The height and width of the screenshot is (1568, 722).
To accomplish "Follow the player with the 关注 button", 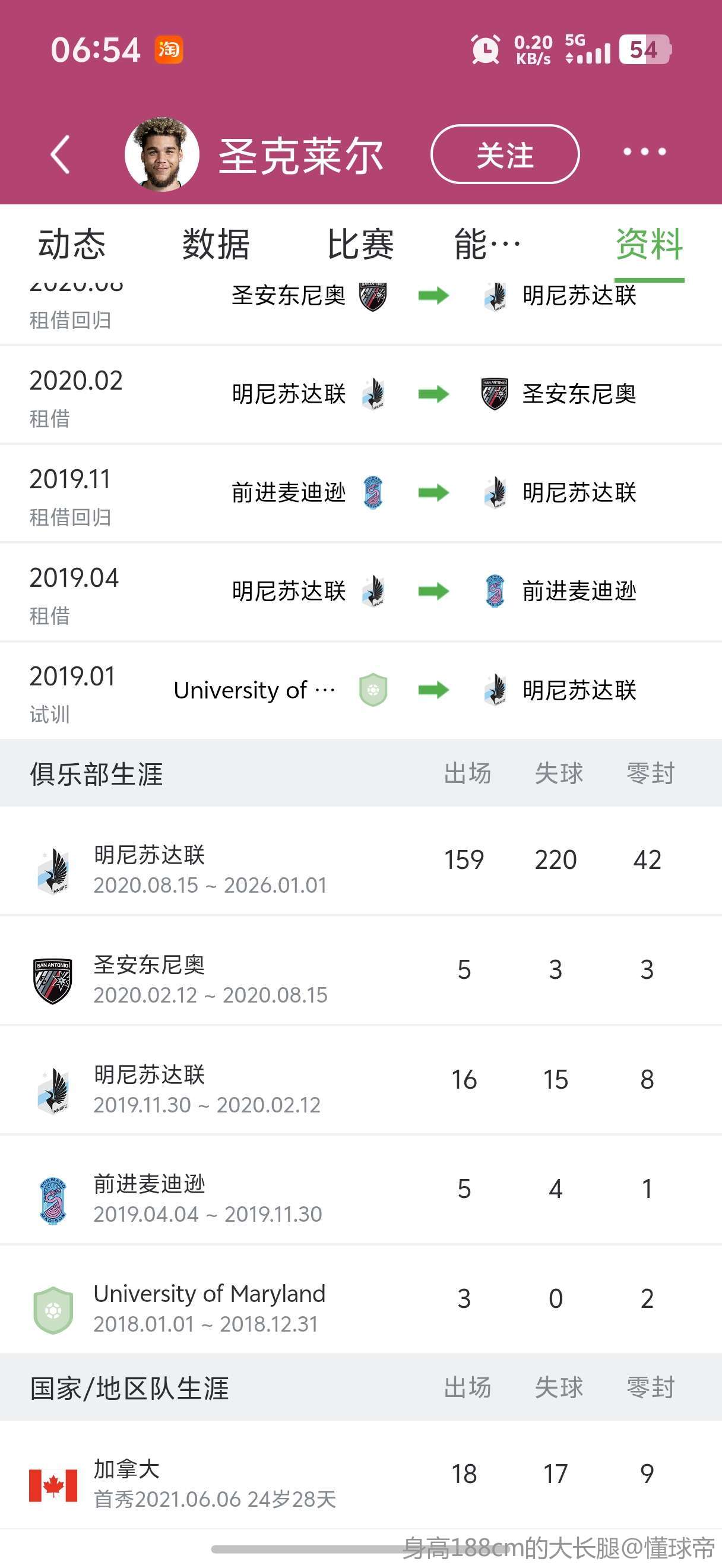I will (x=504, y=154).
